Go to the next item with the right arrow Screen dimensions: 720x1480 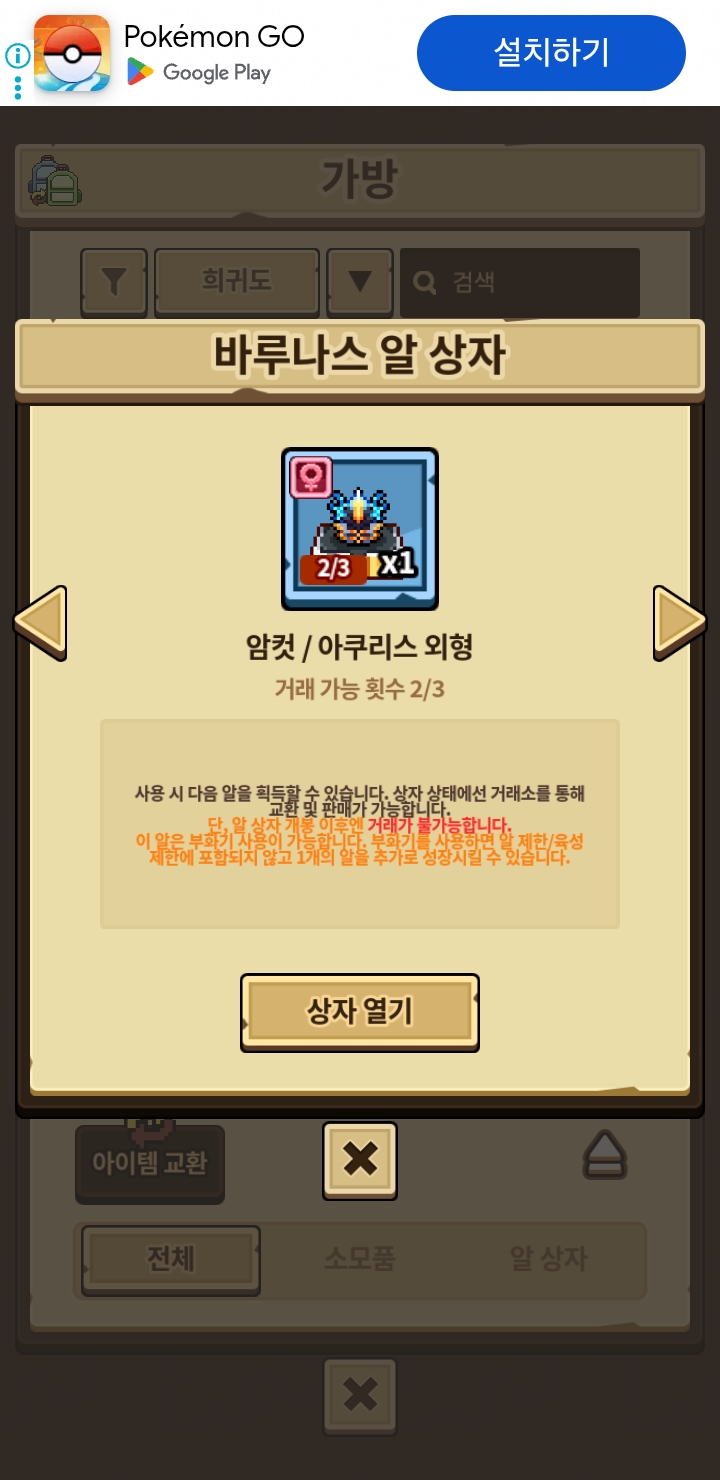click(679, 623)
